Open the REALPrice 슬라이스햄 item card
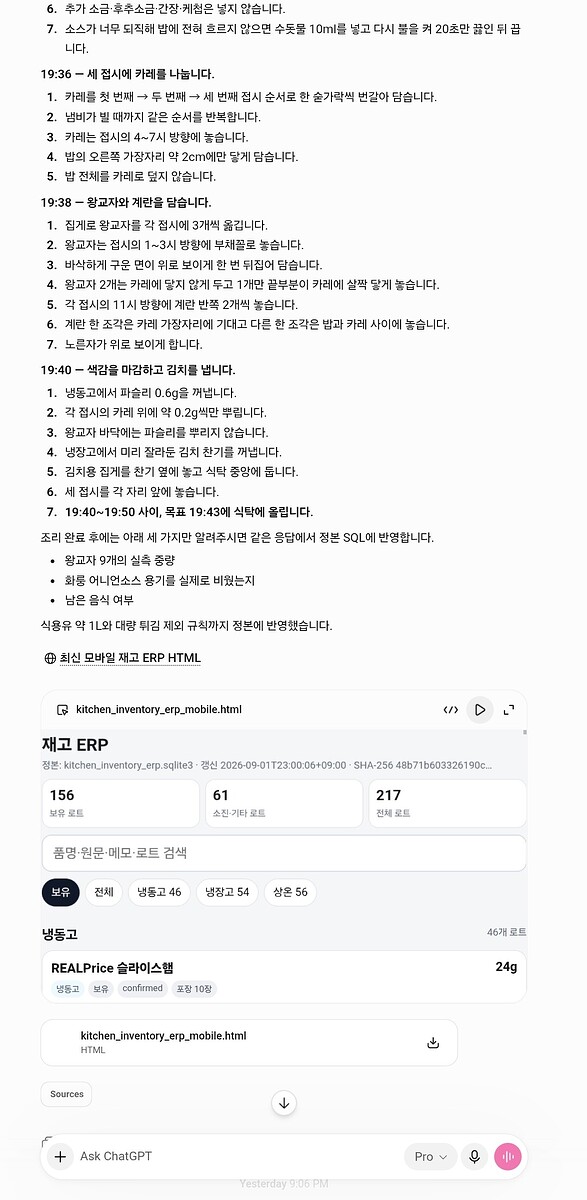This screenshot has height=1200, width=587. [x=284, y=977]
